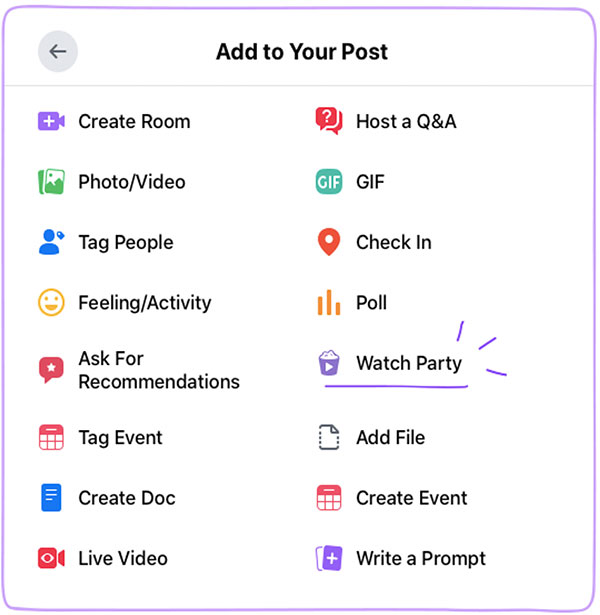The height and width of the screenshot is (615, 600).
Task: Add a Feeling/Activity
Action: (144, 303)
